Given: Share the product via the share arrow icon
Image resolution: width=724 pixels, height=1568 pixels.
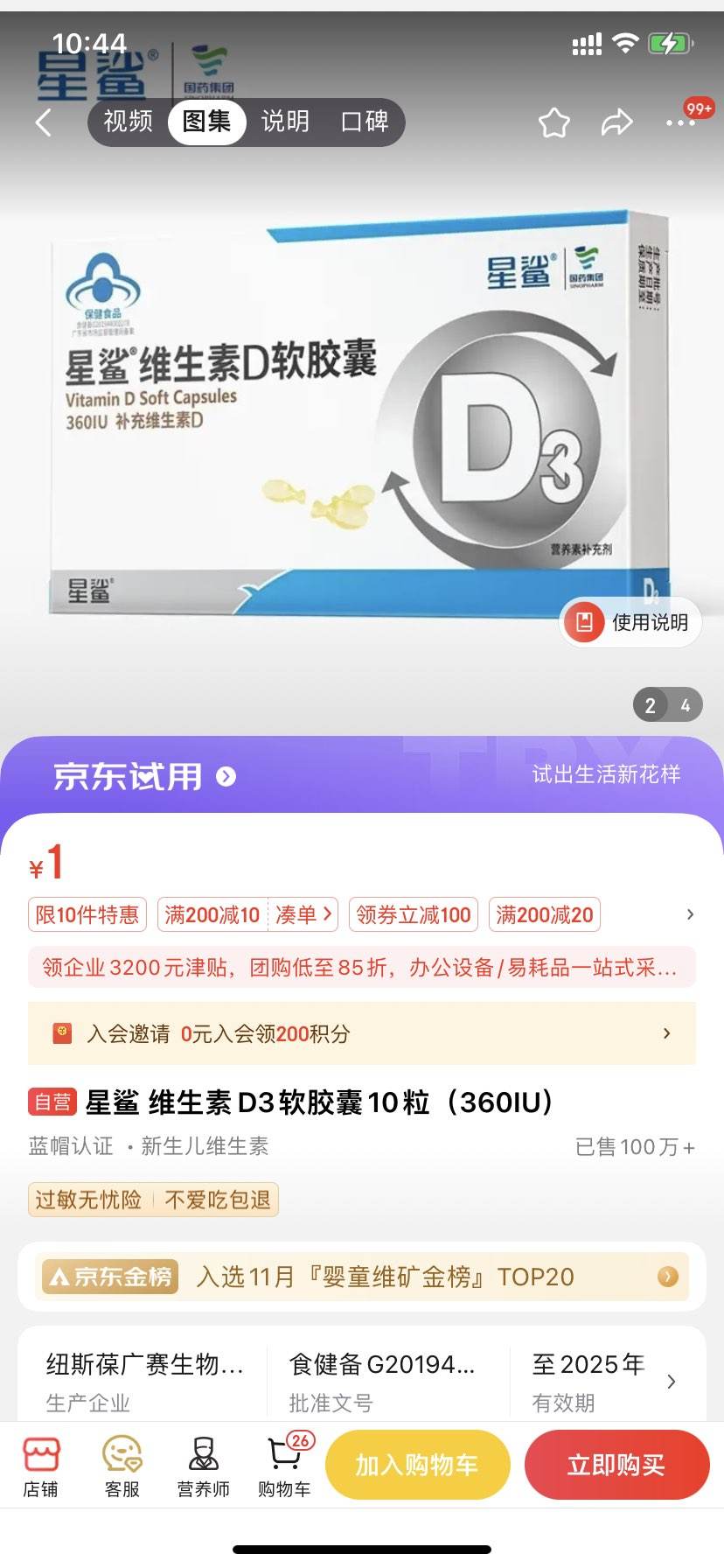Looking at the screenshot, I should point(617,122).
